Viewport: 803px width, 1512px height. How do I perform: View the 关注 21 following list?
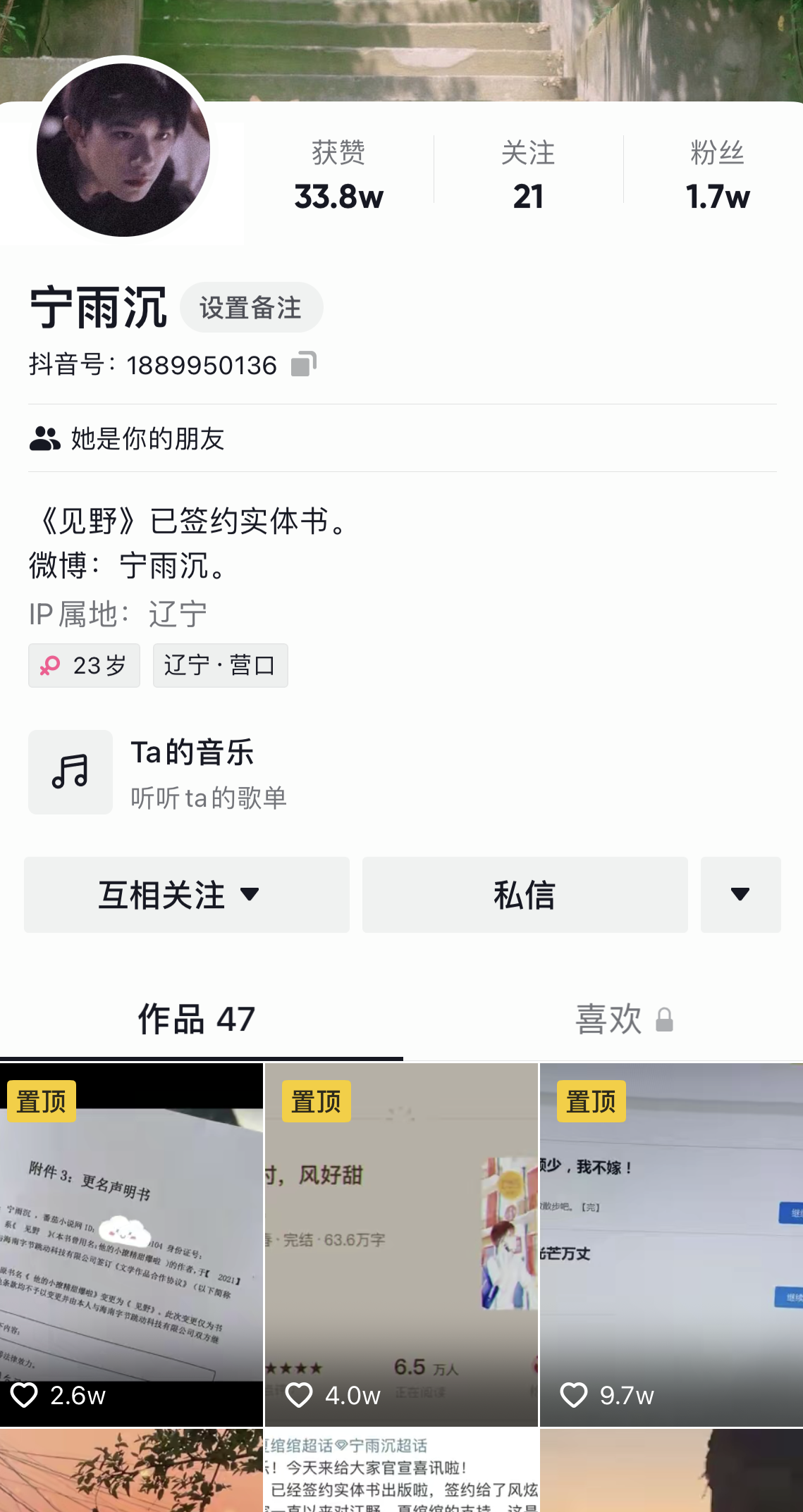[528, 175]
